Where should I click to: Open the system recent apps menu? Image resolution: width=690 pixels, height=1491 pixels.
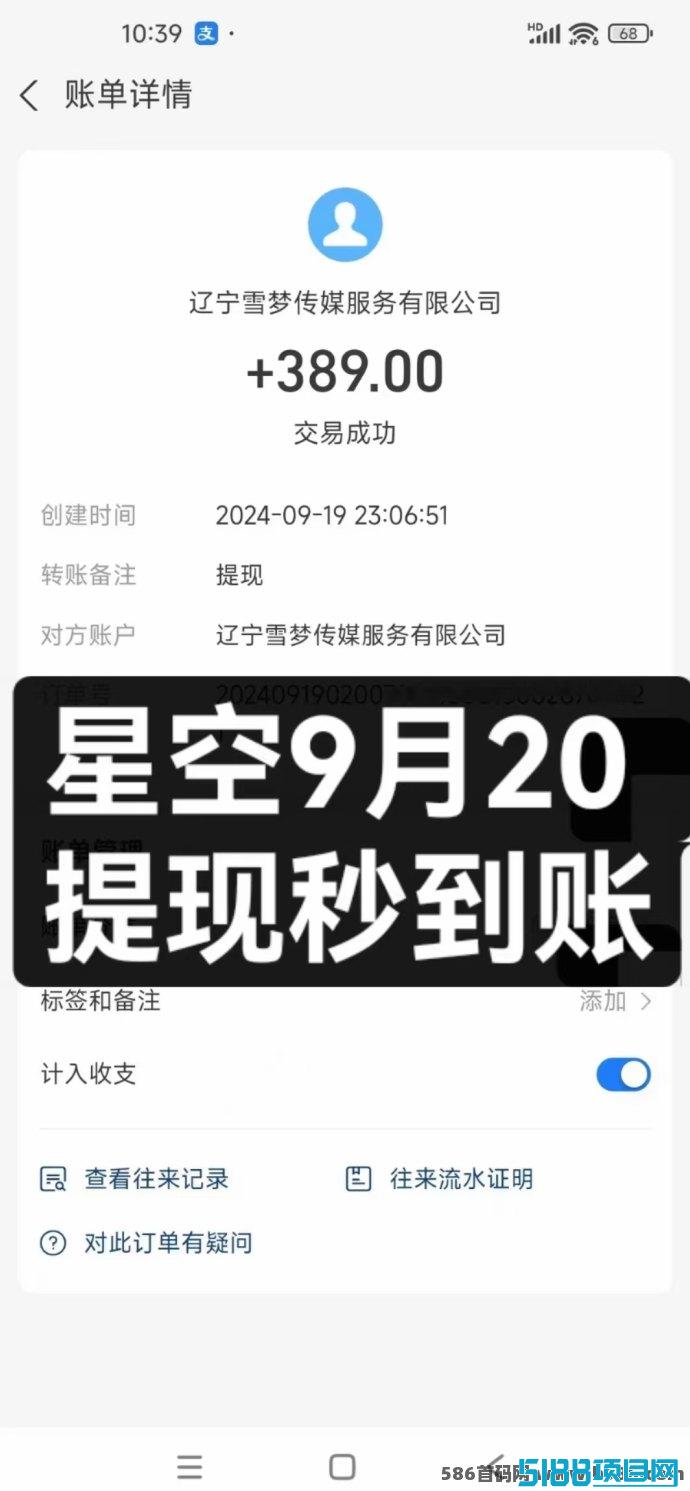coord(189,1467)
